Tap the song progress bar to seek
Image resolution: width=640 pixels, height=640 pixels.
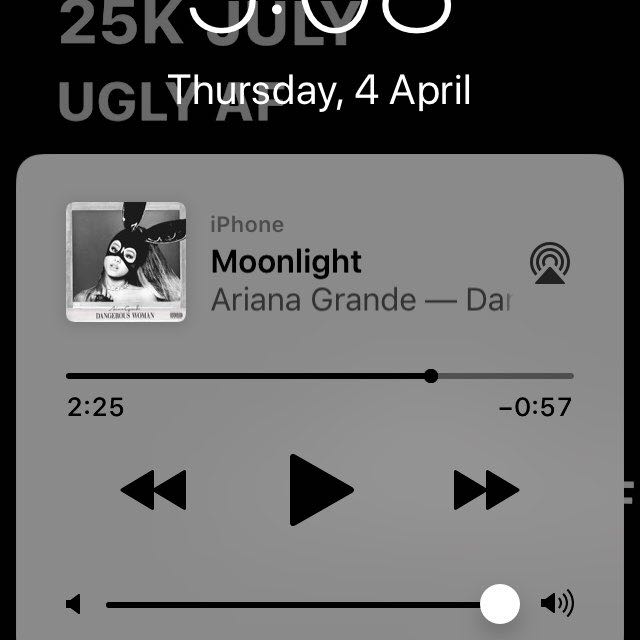[320, 376]
